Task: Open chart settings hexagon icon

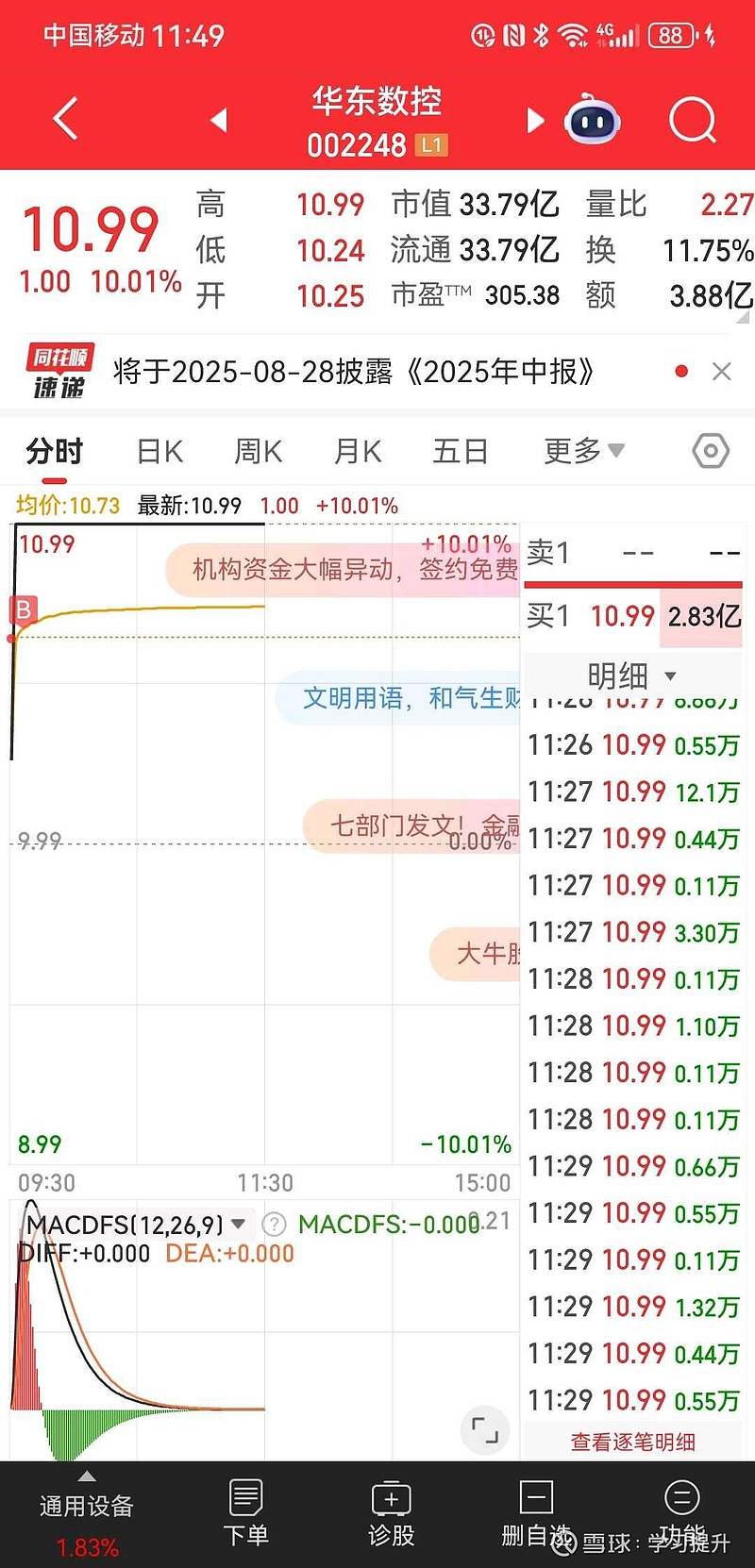Action: point(711,451)
